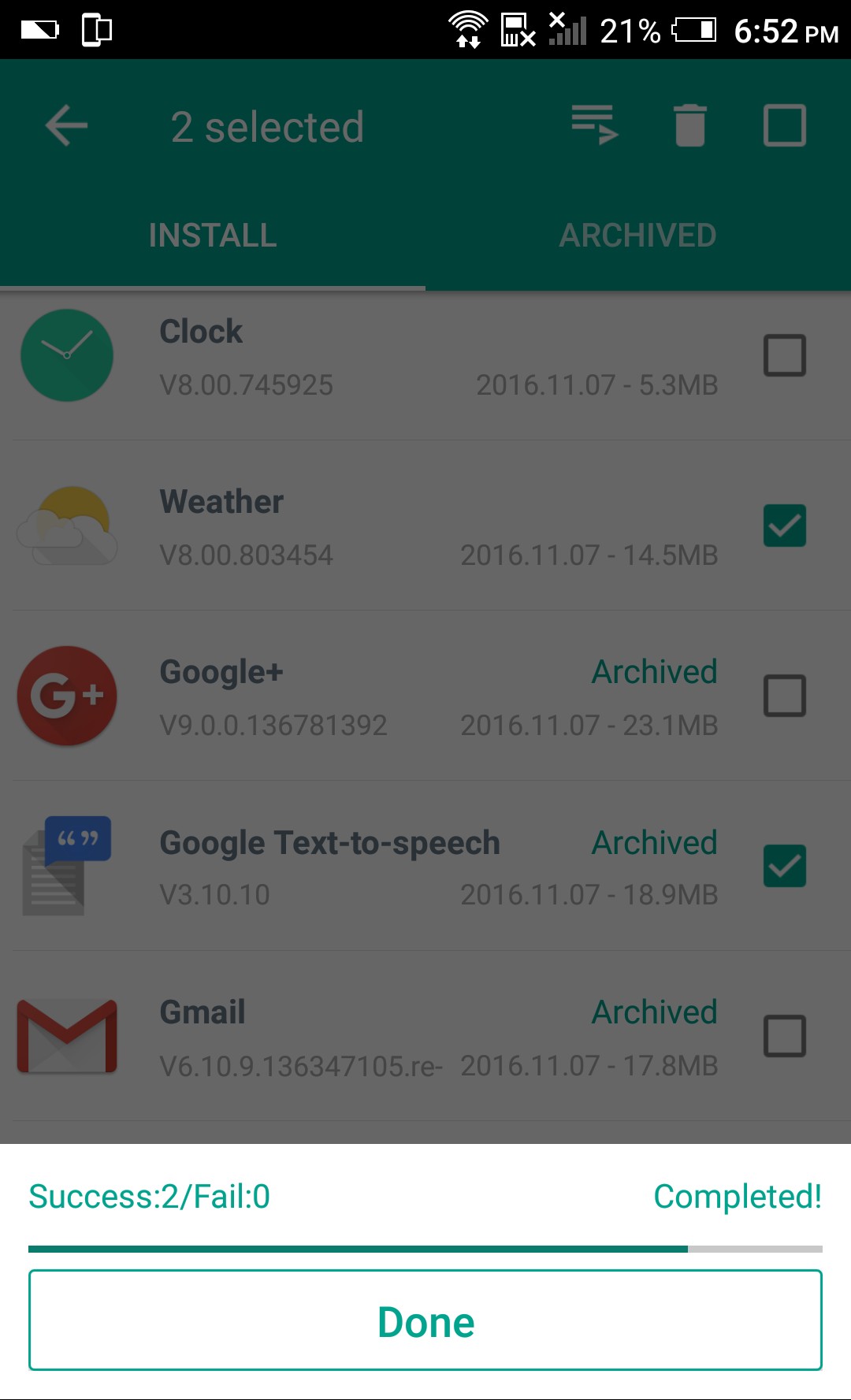Check the Clock checkbox
Screen dimensions: 851x1400
coord(785,355)
